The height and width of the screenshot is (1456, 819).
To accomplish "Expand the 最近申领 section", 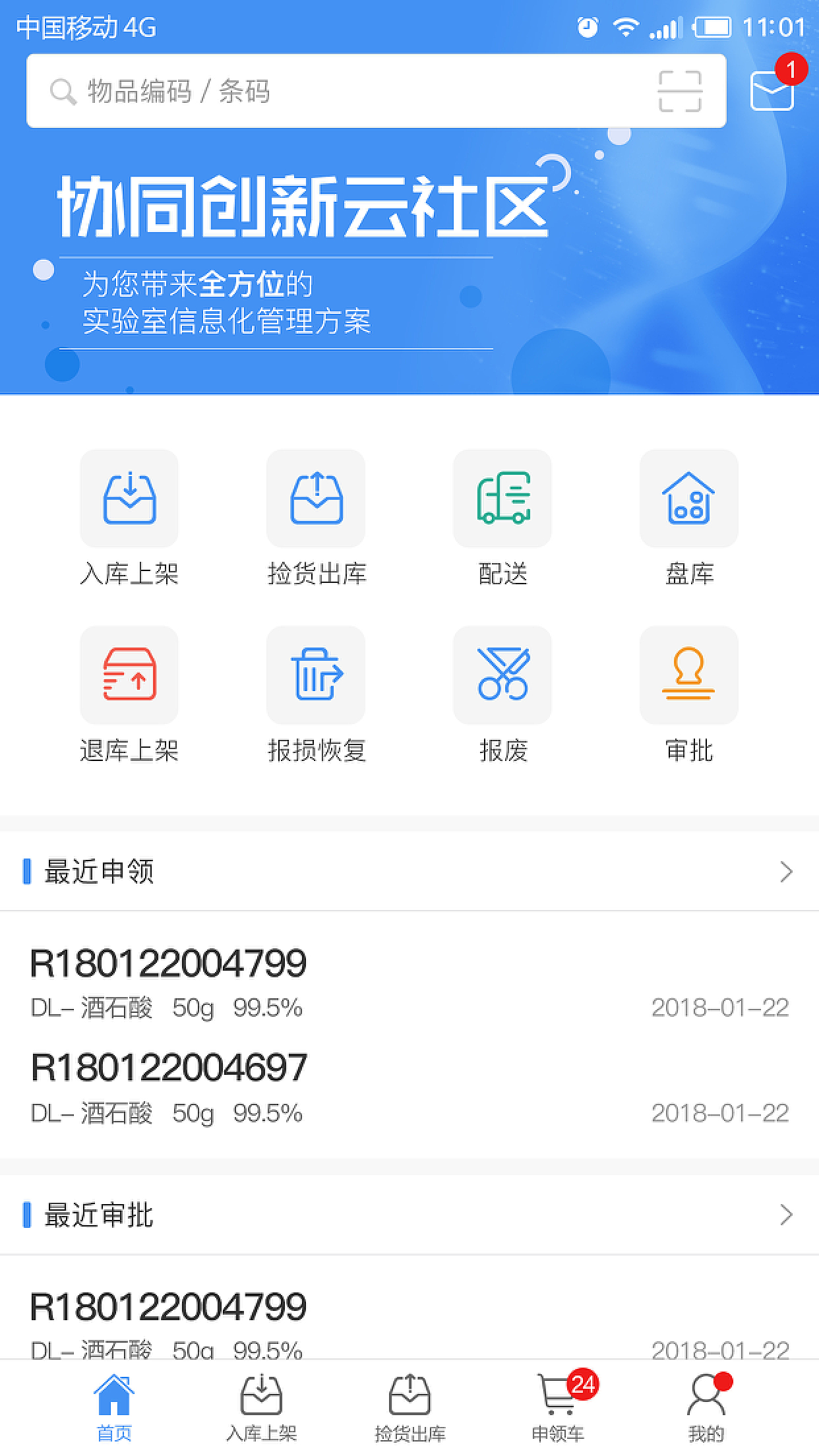I will tap(786, 872).
